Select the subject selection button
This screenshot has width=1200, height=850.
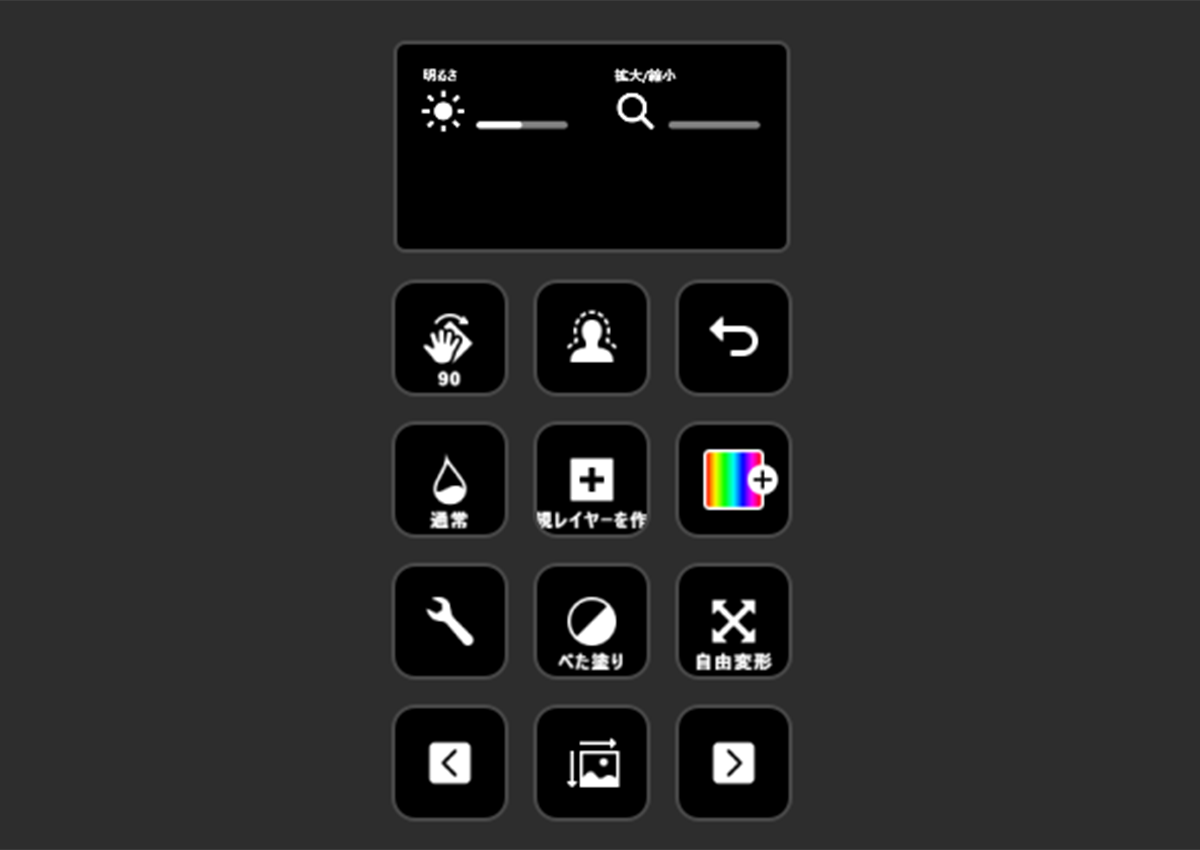(x=592, y=338)
